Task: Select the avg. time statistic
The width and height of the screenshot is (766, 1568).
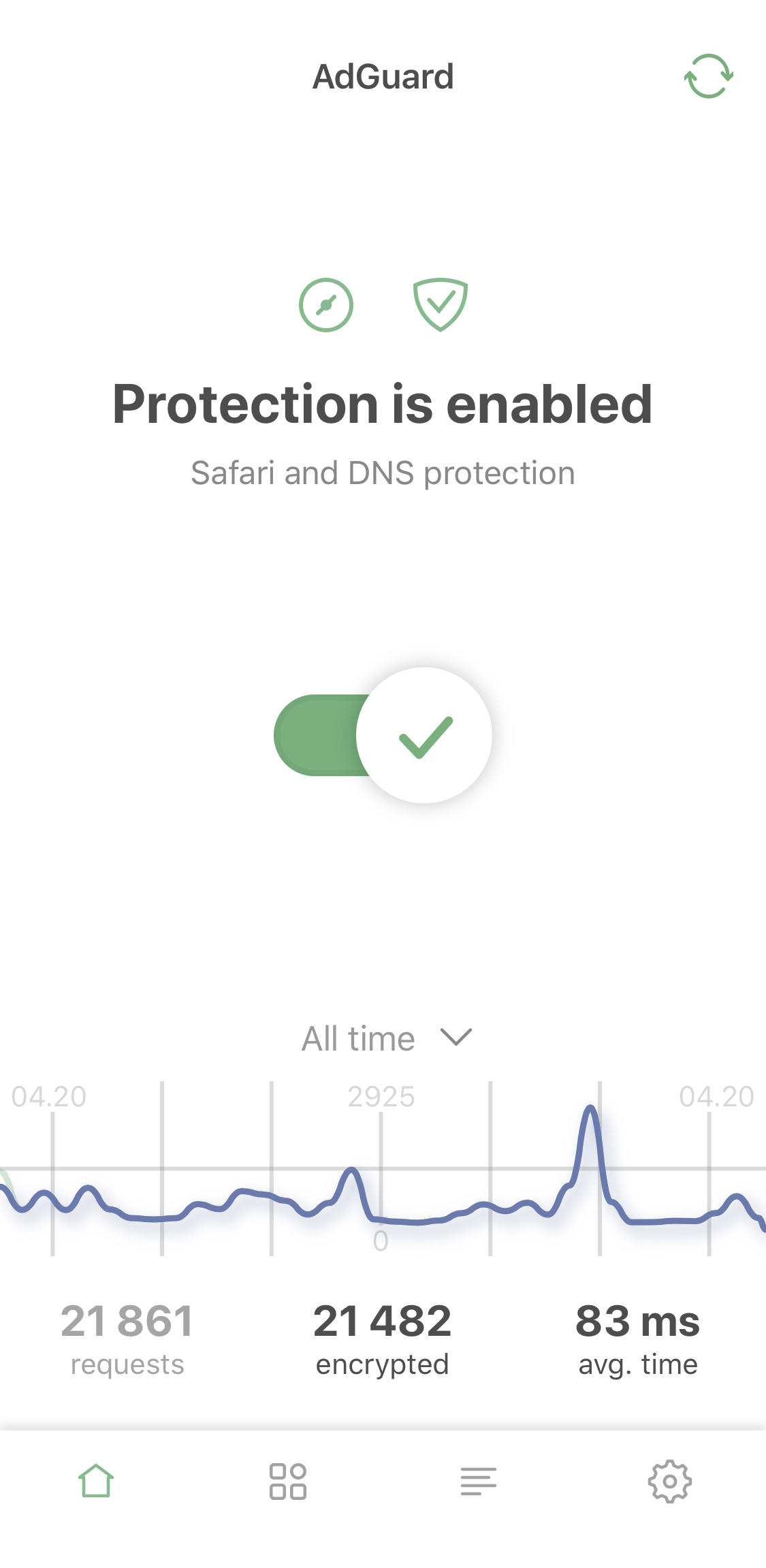Action: (x=637, y=1338)
